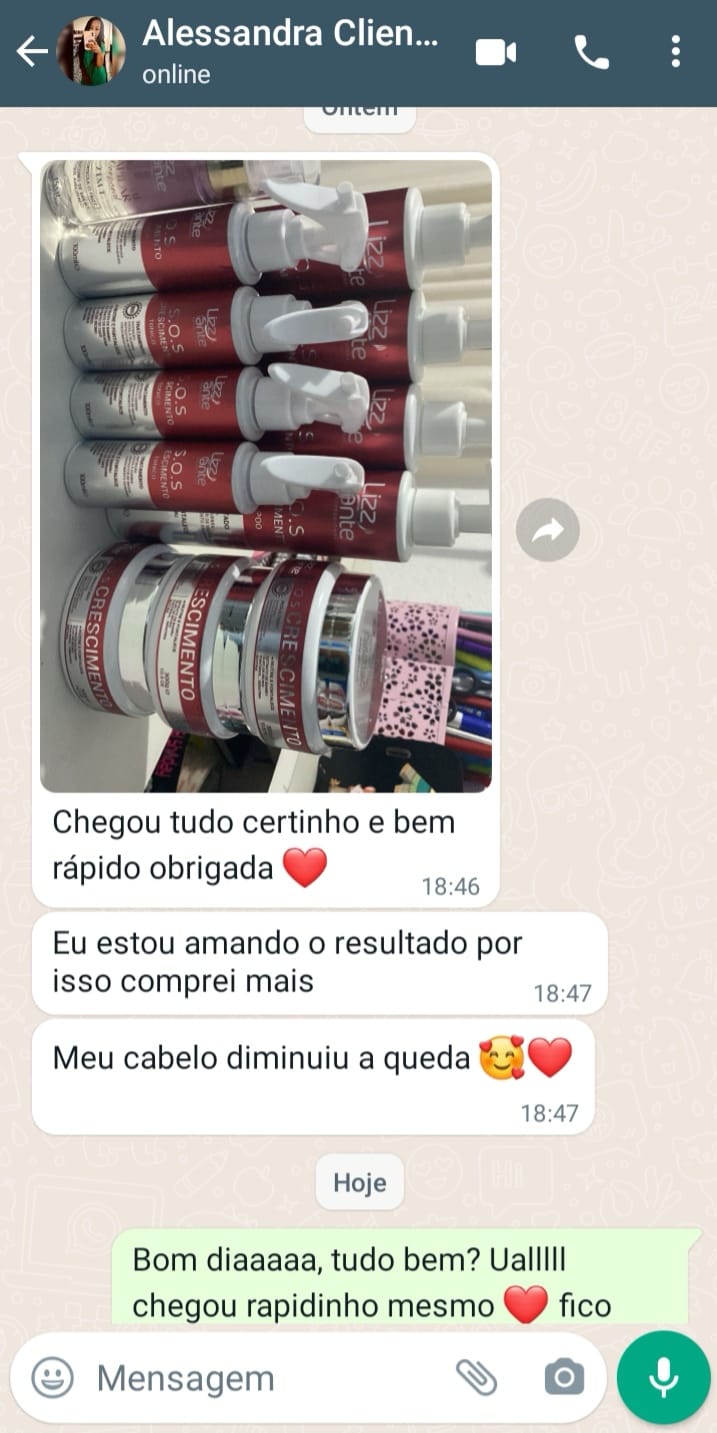Focus the Mensagem text field
Image resolution: width=717 pixels, height=1433 pixels.
(x=260, y=1378)
